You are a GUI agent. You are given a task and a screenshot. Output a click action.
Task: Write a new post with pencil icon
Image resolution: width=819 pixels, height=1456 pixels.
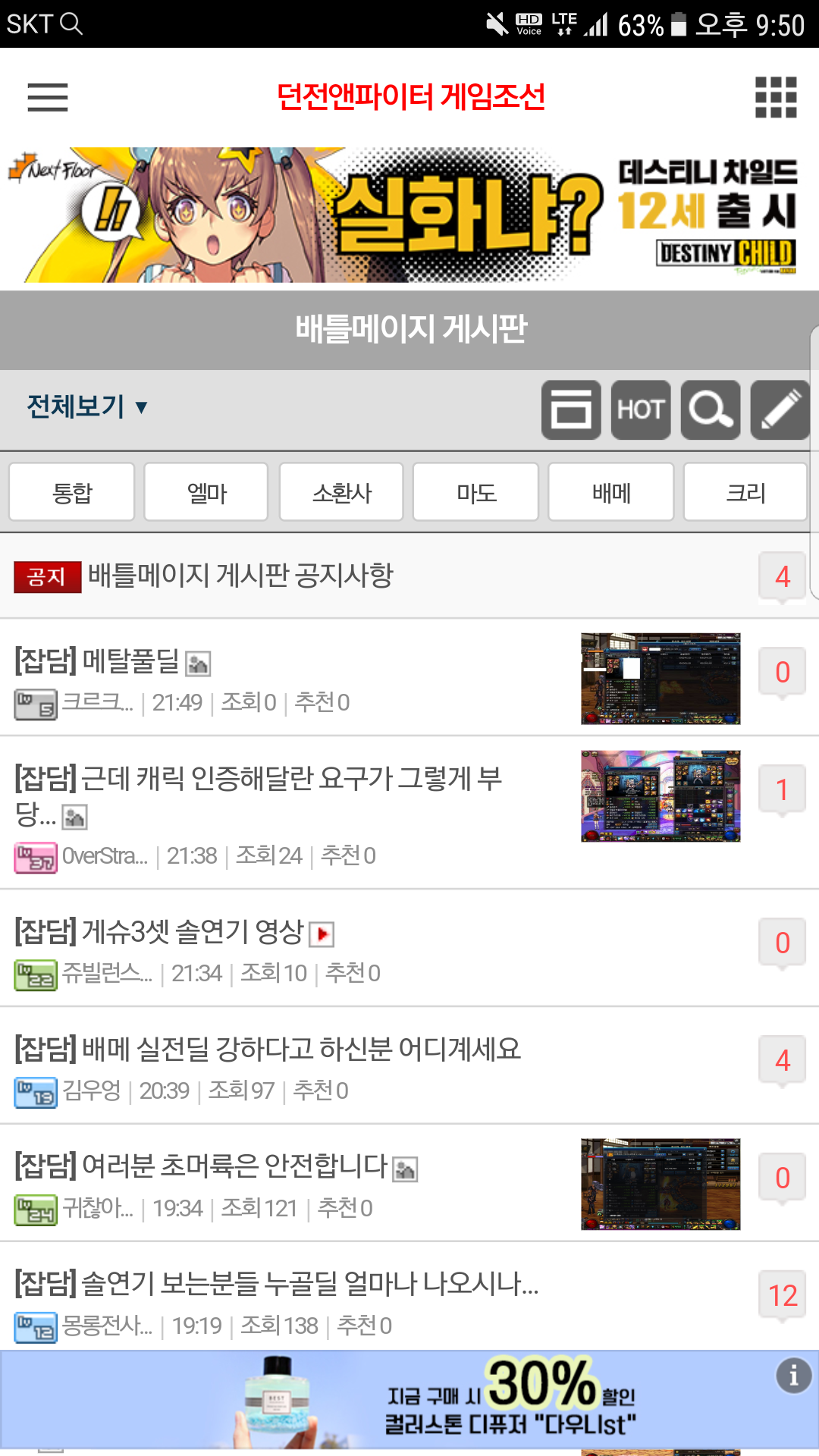[x=780, y=410]
